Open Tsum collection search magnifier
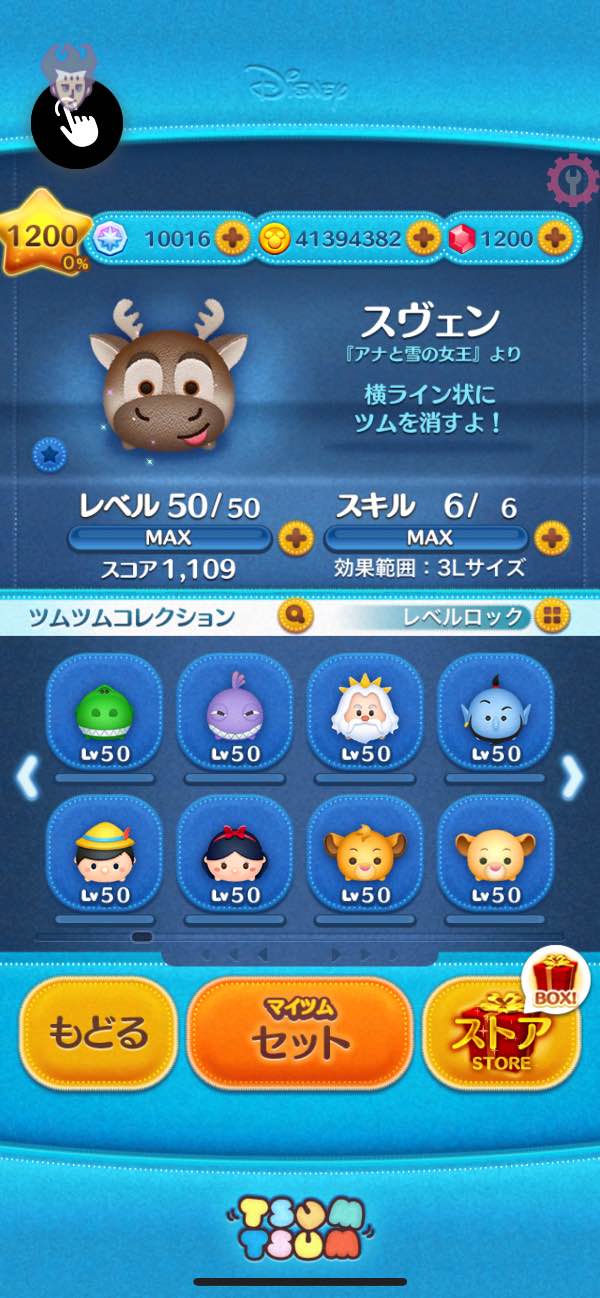Viewport: 600px width, 1298px height. [x=296, y=615]
